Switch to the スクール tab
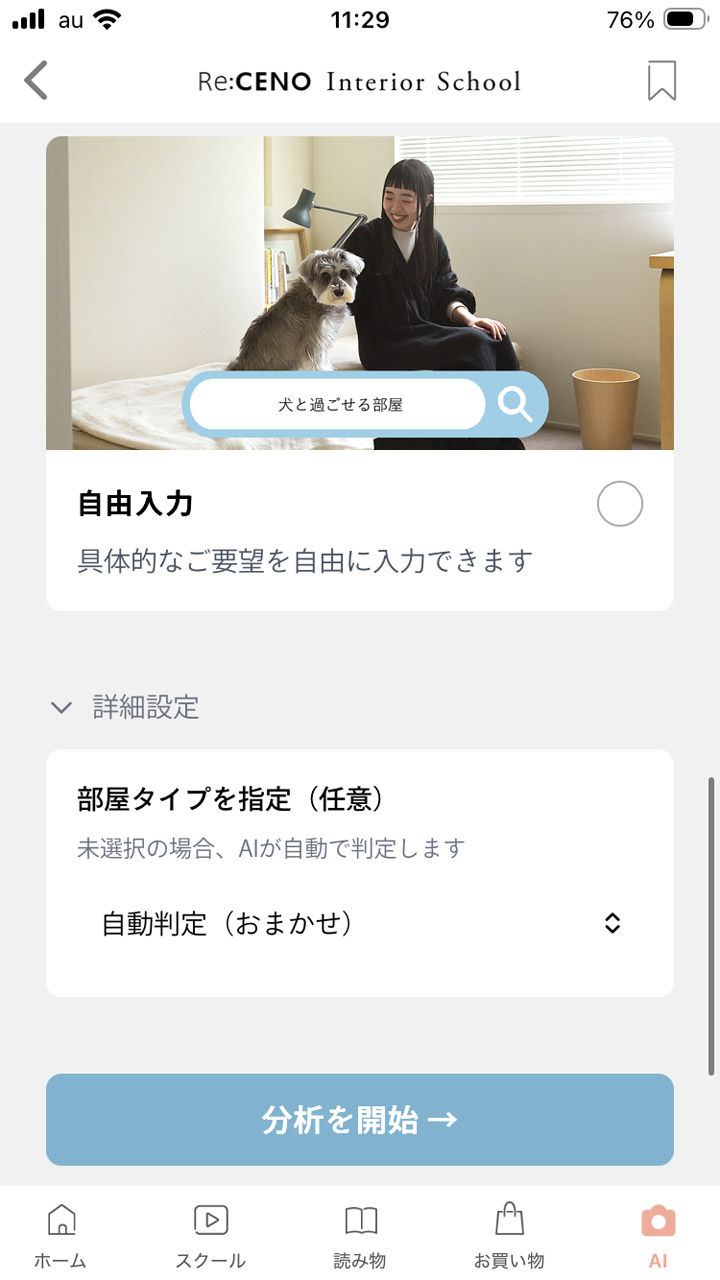The image size is (720, 1280). coord(210,1232)
